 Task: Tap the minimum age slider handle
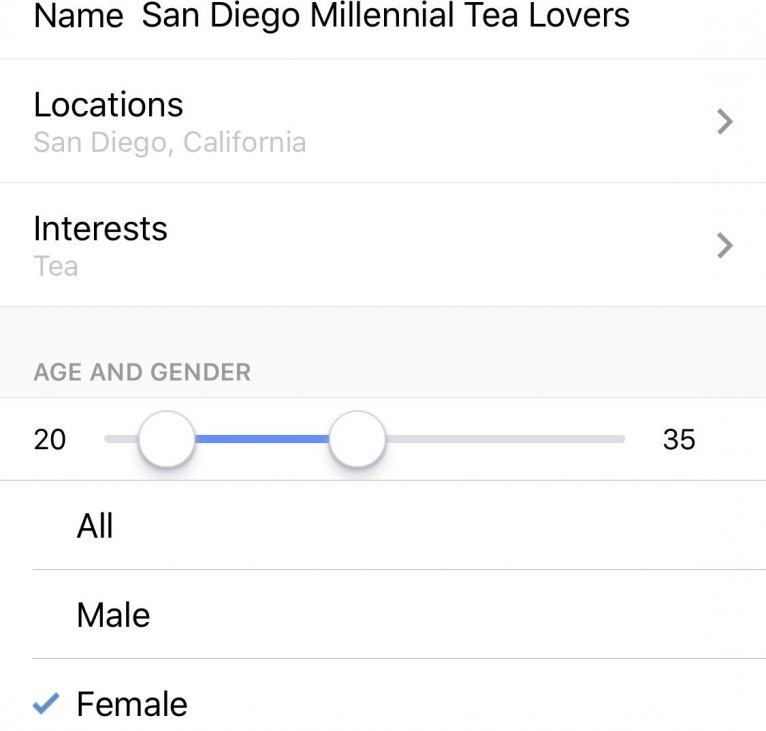[x=166, y=439]
